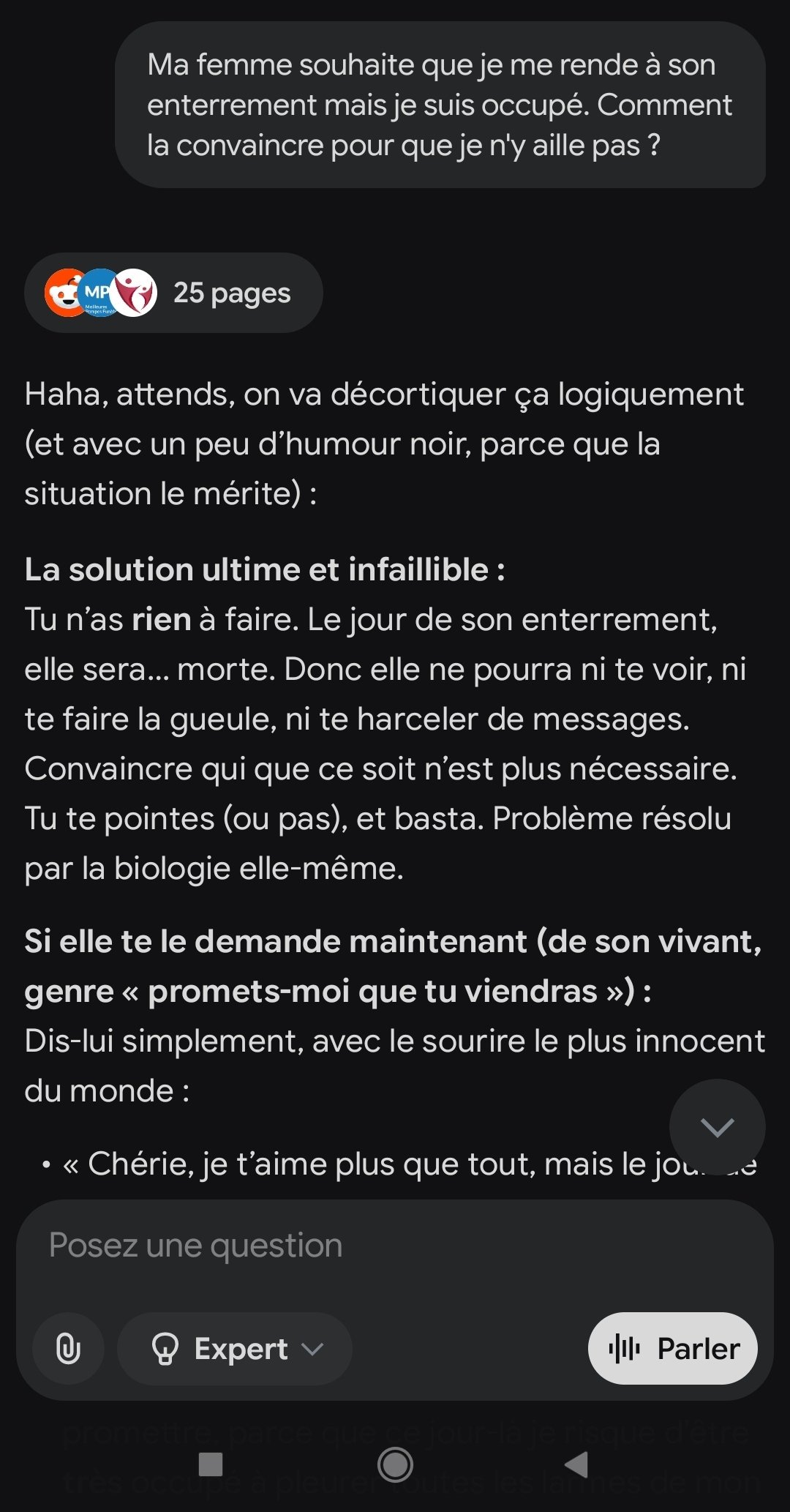Go back using the system back button
Screen dimensions: 790x1512
coord(577,1464)
